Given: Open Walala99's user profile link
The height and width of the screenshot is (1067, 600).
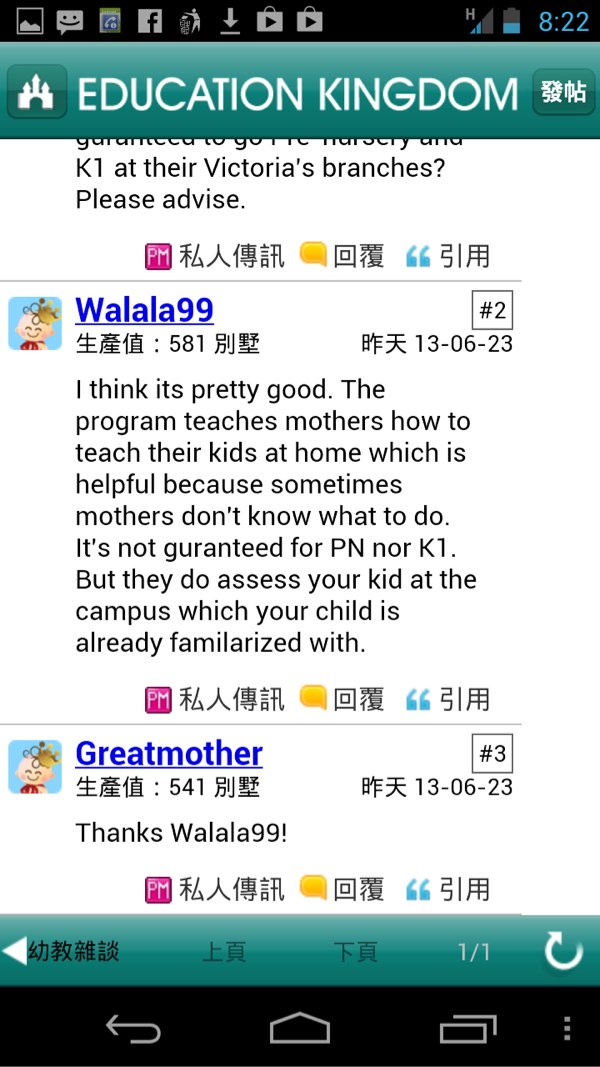Looking at the screenshot, I should [x=144, y=310].
